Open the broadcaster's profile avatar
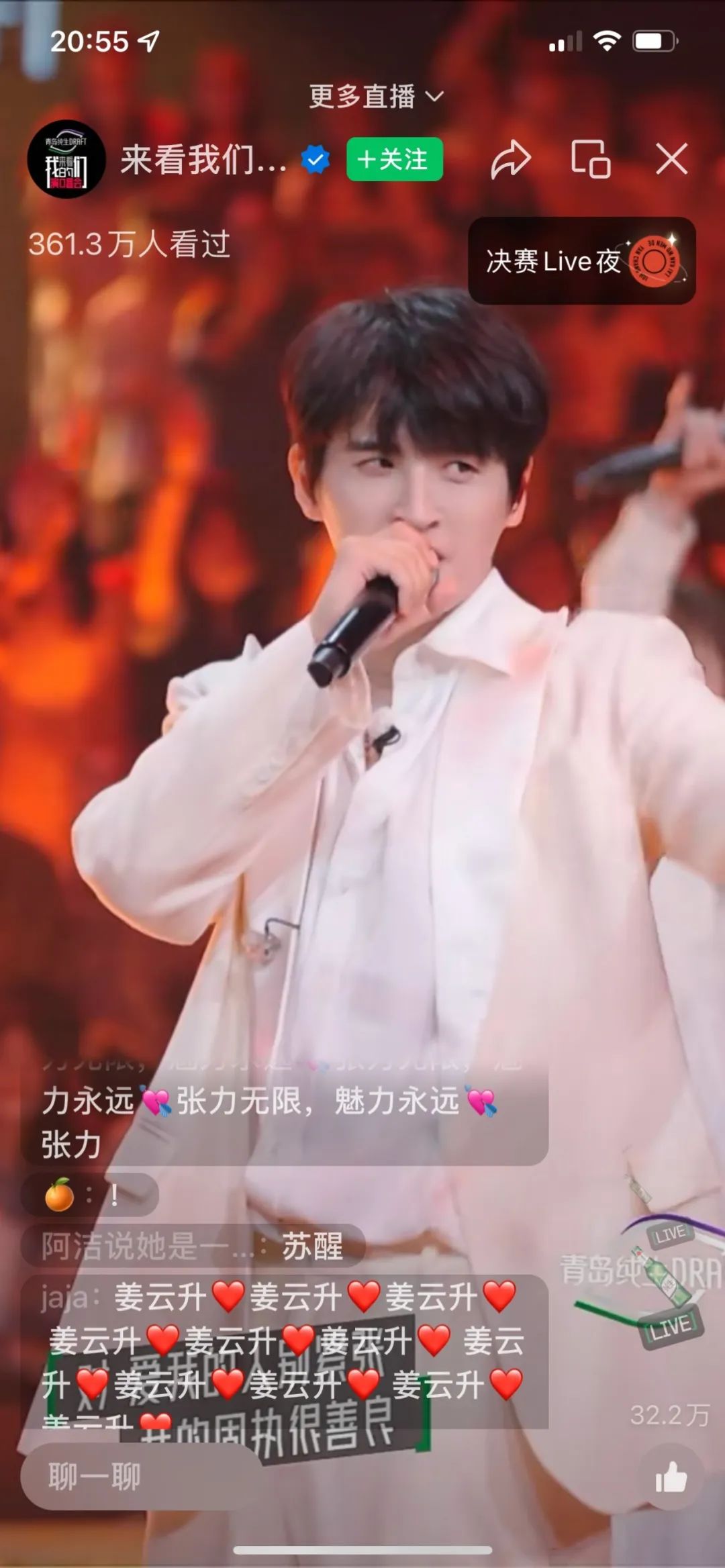The width and height of the screenshot is (725, 1568). pyautogui.click(x=66, y=160)
